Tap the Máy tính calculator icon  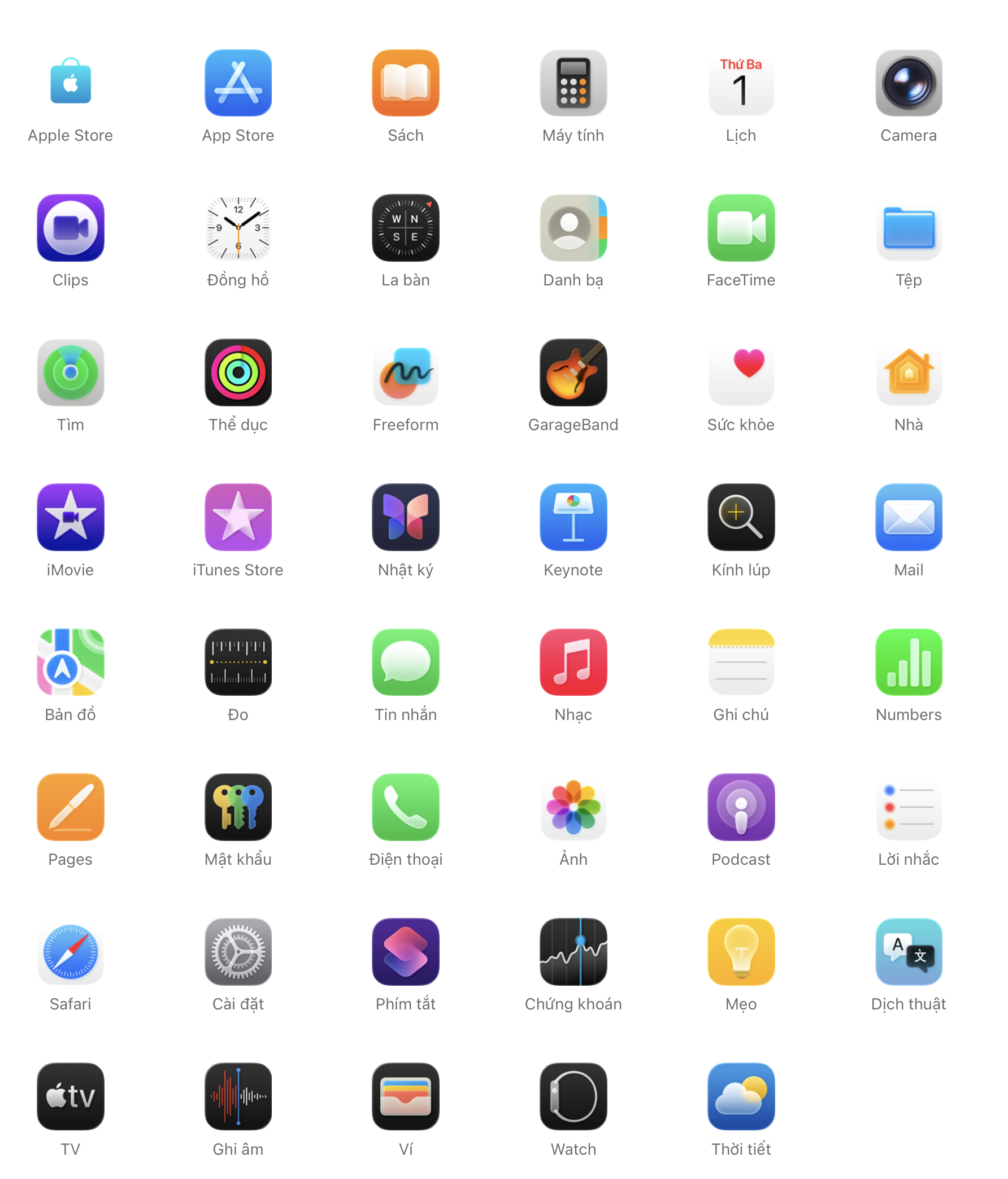click(x=573, y=83)
